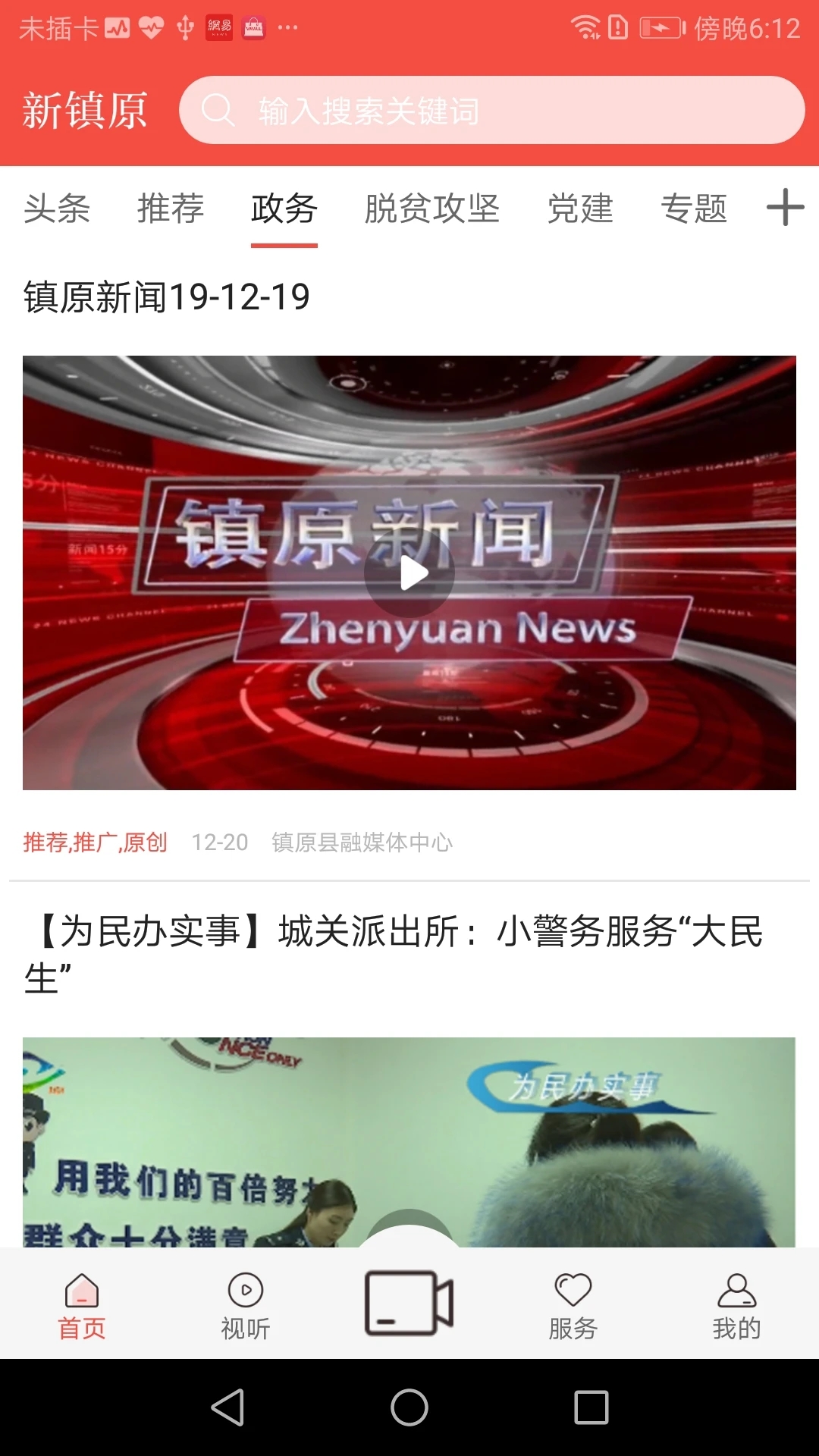Select the 党建 tab
The height and width of the screenshot is (1456, 819).
pos(580,209)
